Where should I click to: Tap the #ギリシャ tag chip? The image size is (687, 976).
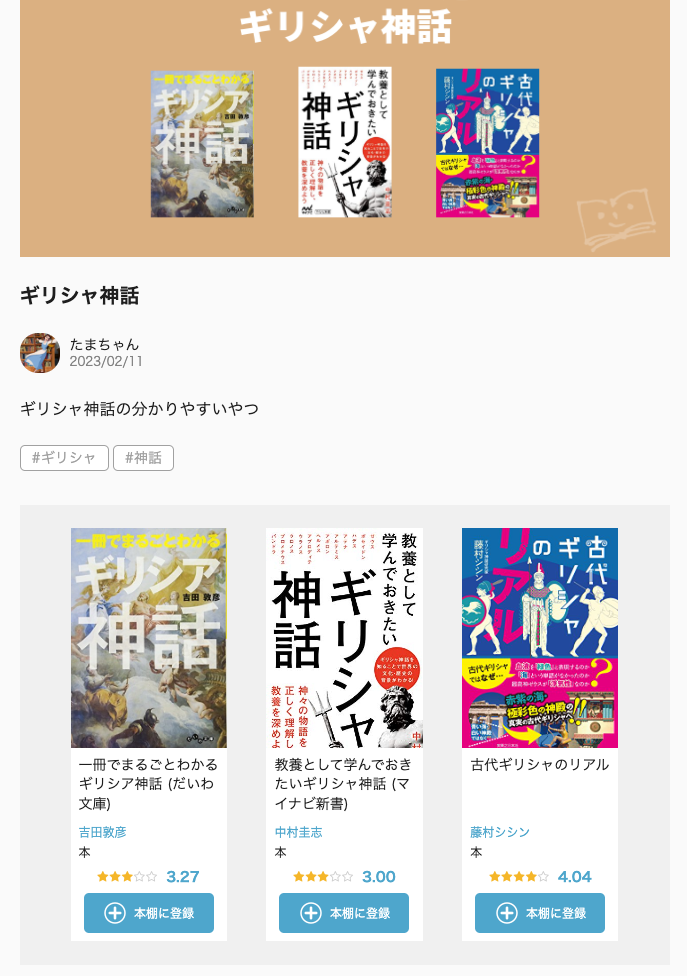(64, 458)
